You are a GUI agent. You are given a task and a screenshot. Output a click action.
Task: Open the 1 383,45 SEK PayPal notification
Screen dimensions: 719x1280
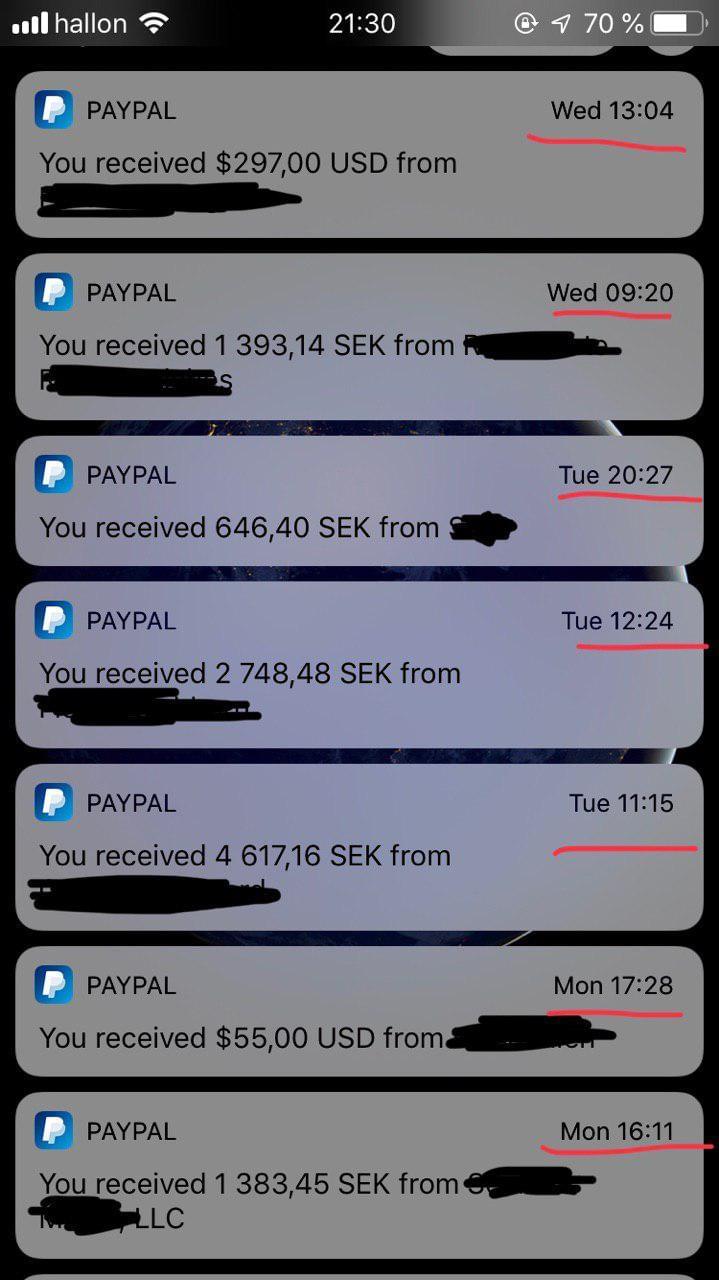pos(359,1175)
